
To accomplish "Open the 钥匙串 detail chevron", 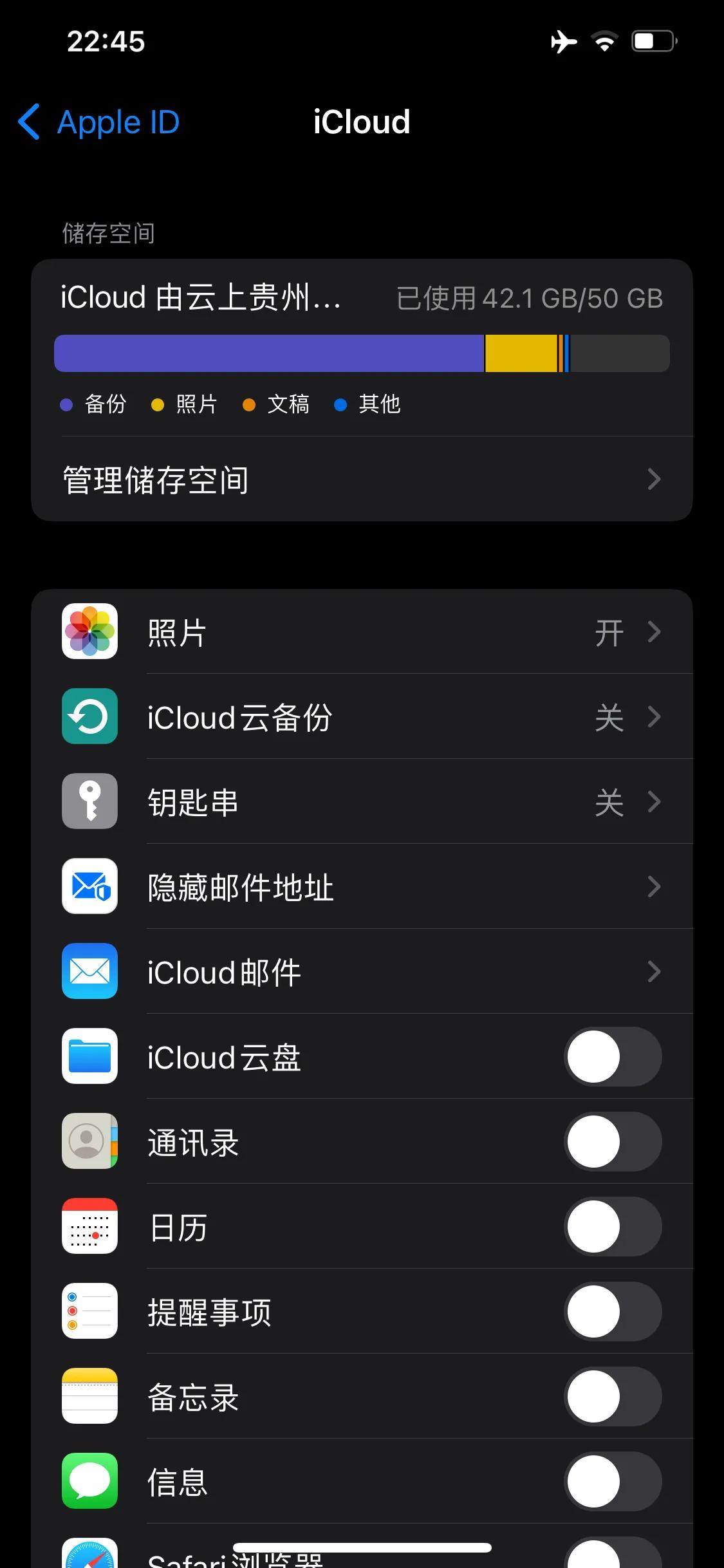I will (655, 801).
